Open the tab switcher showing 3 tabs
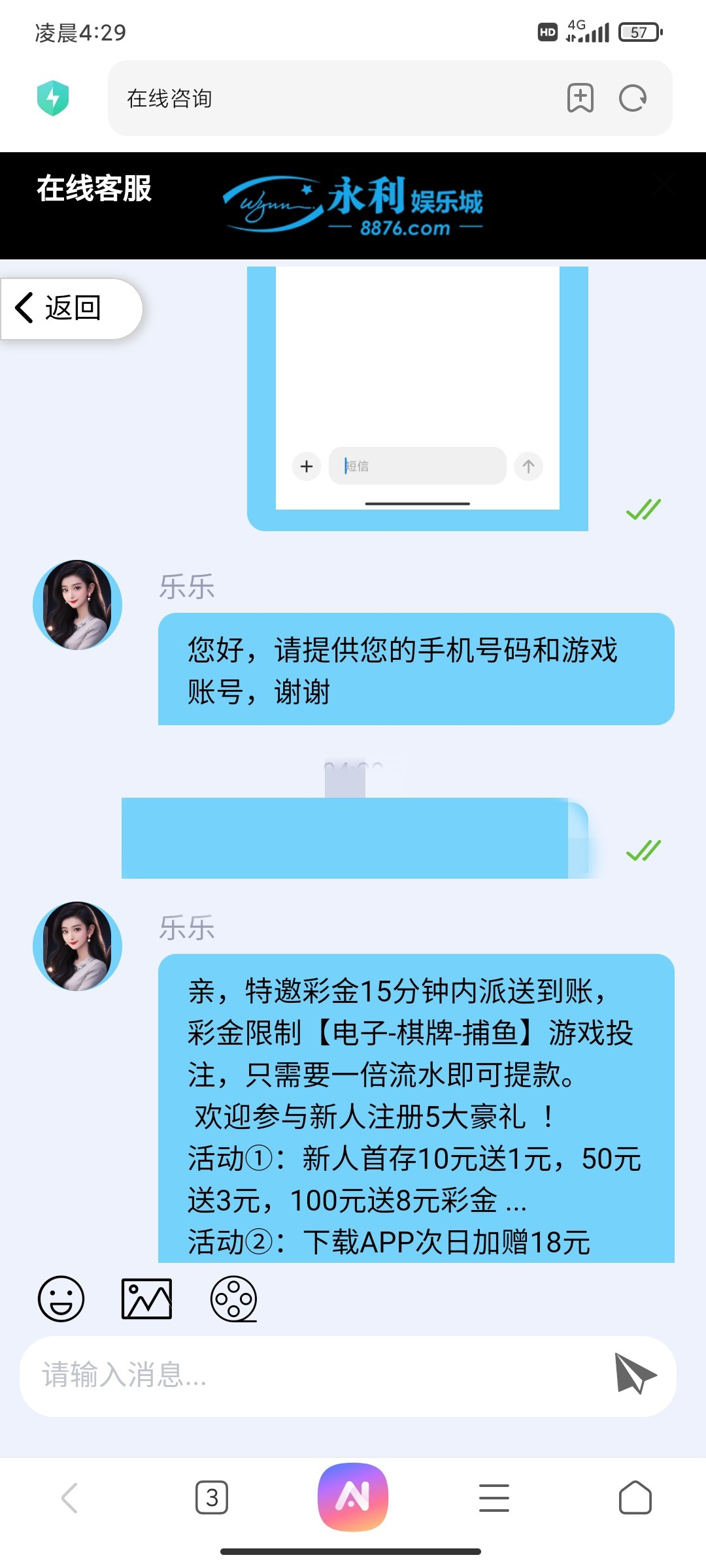Screen dimensions: 706x1568 212,1497
